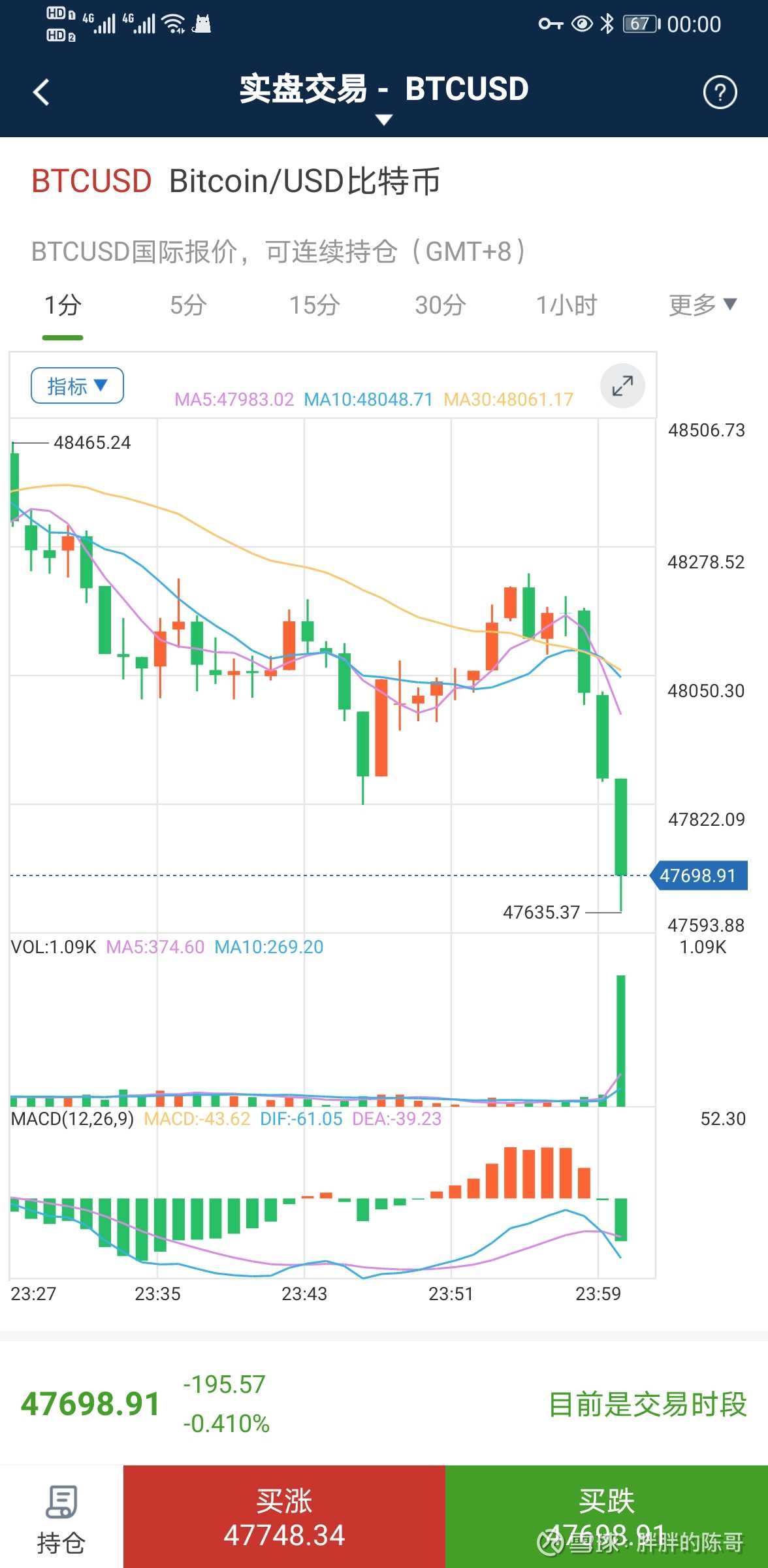
Task: Open the 指标 indicator dropdown
Action: [x=77, y=385]
